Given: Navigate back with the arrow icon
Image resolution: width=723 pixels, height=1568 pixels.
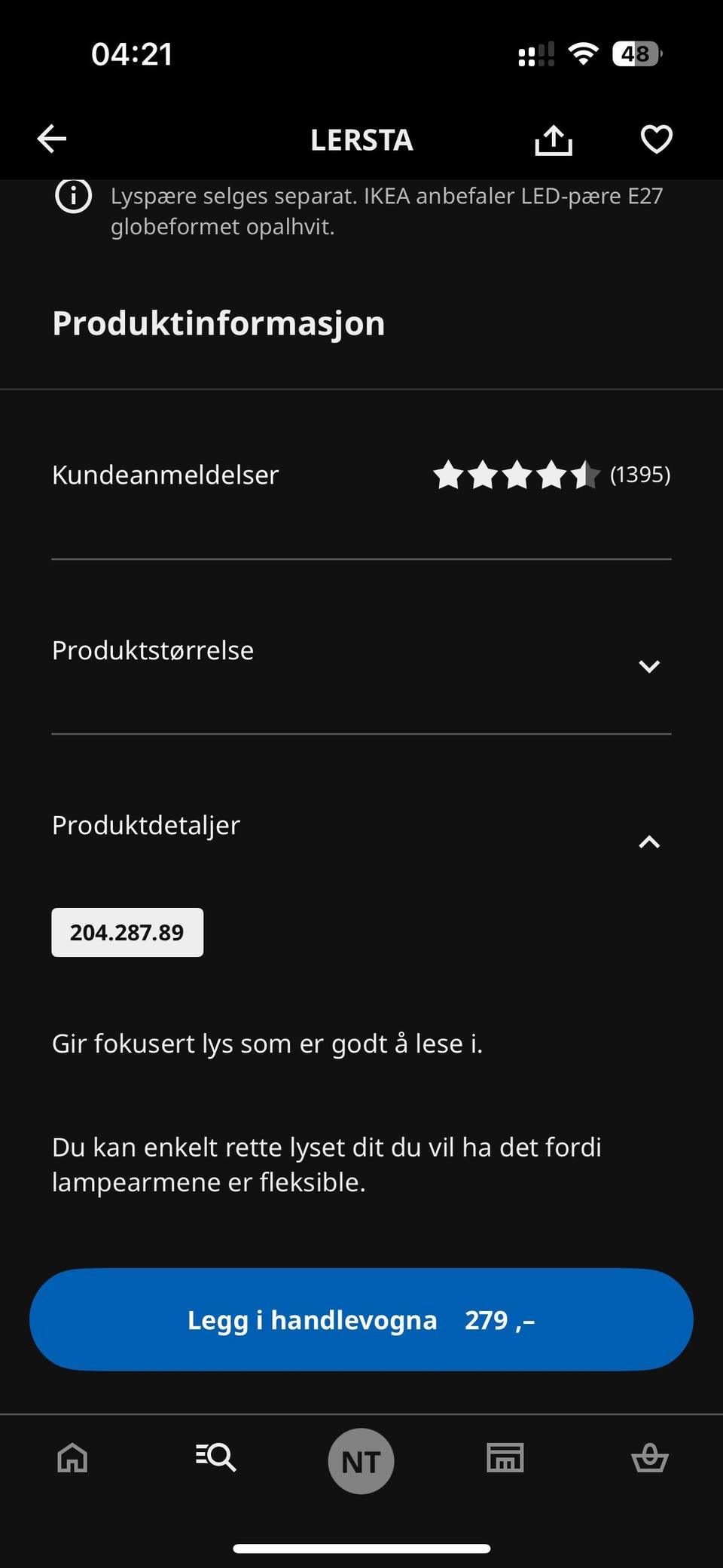Looking at the screenshot, I should coord(50,139).
